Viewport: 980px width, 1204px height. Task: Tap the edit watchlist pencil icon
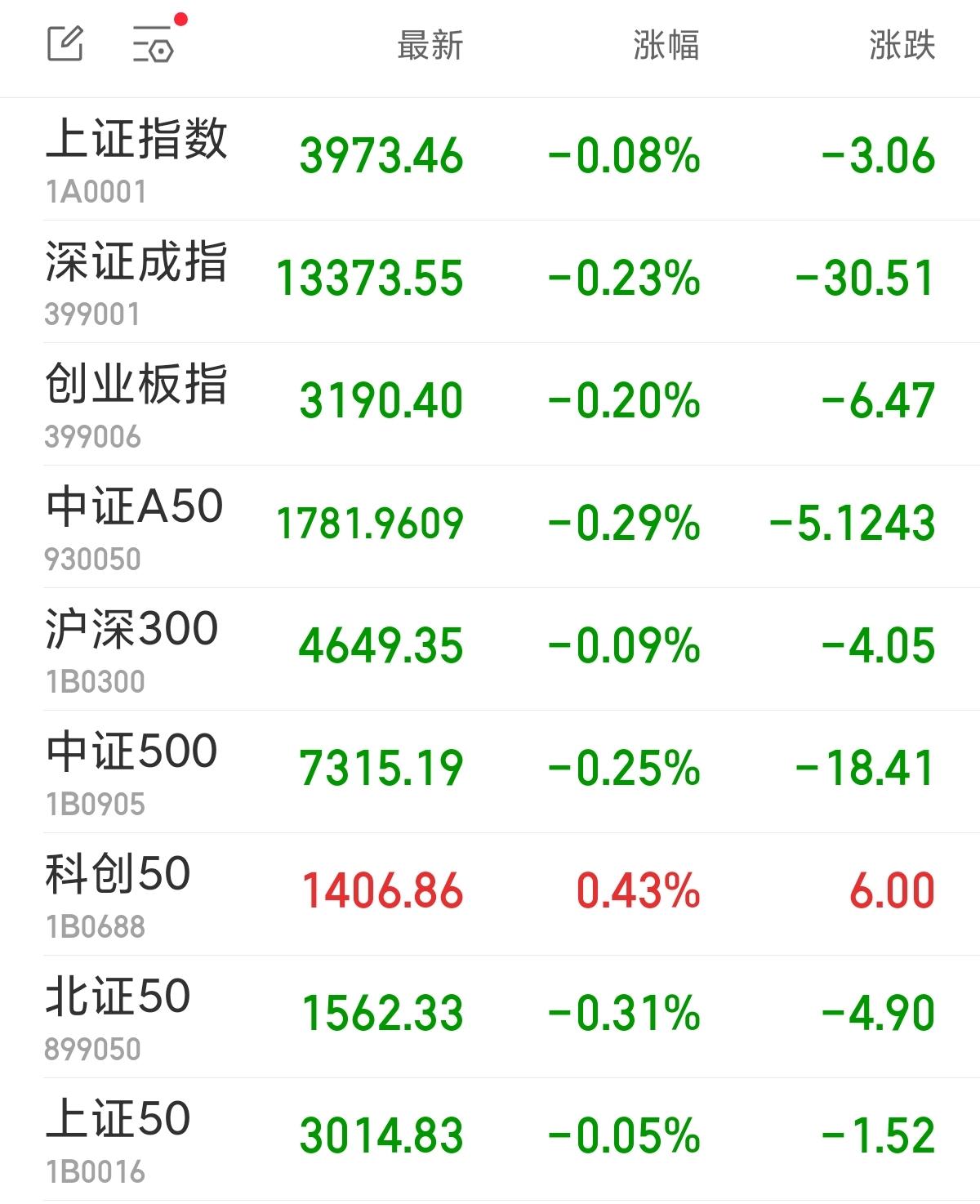[x=65, y=44]
